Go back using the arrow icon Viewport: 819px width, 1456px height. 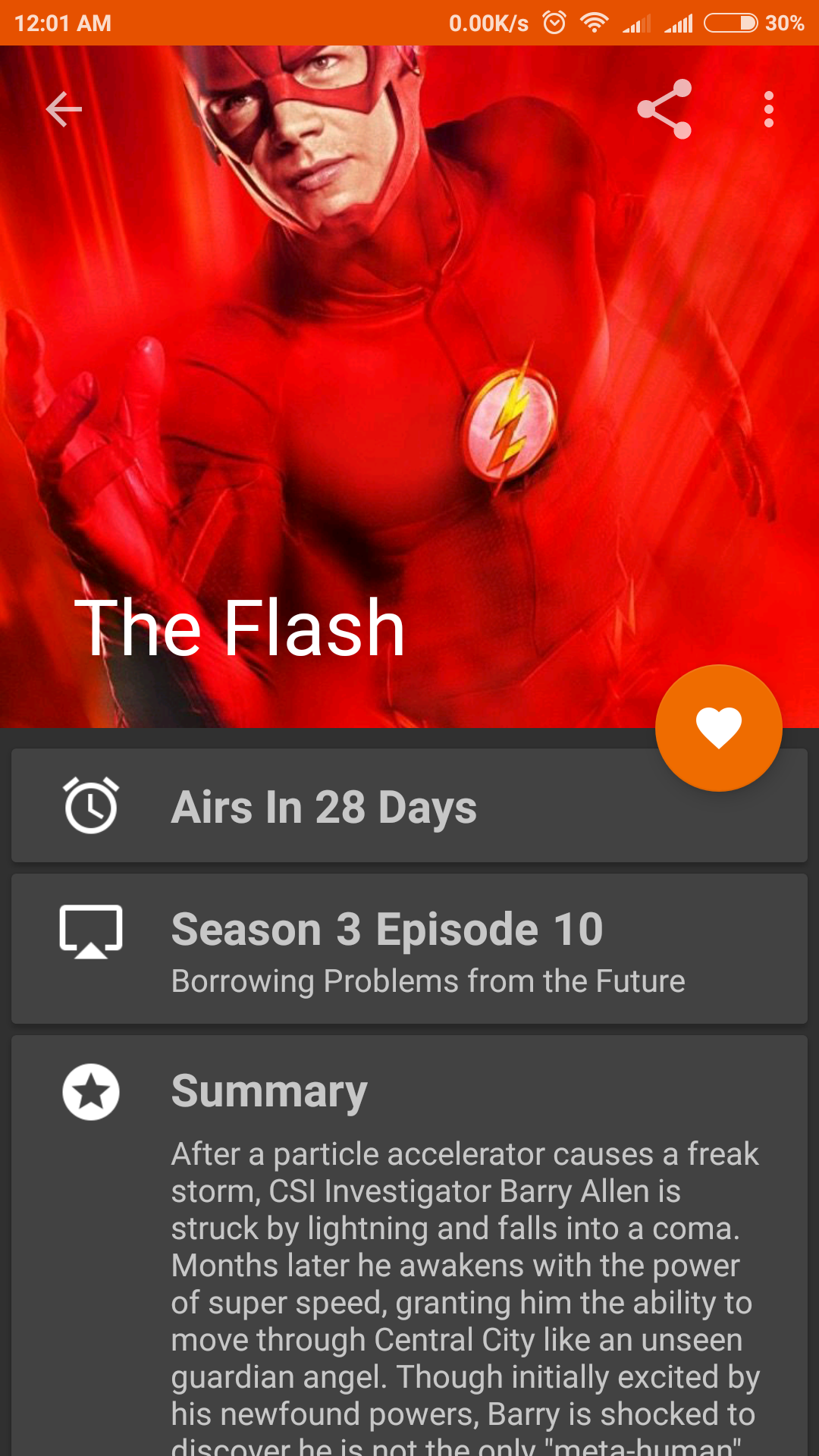(64, 109)
